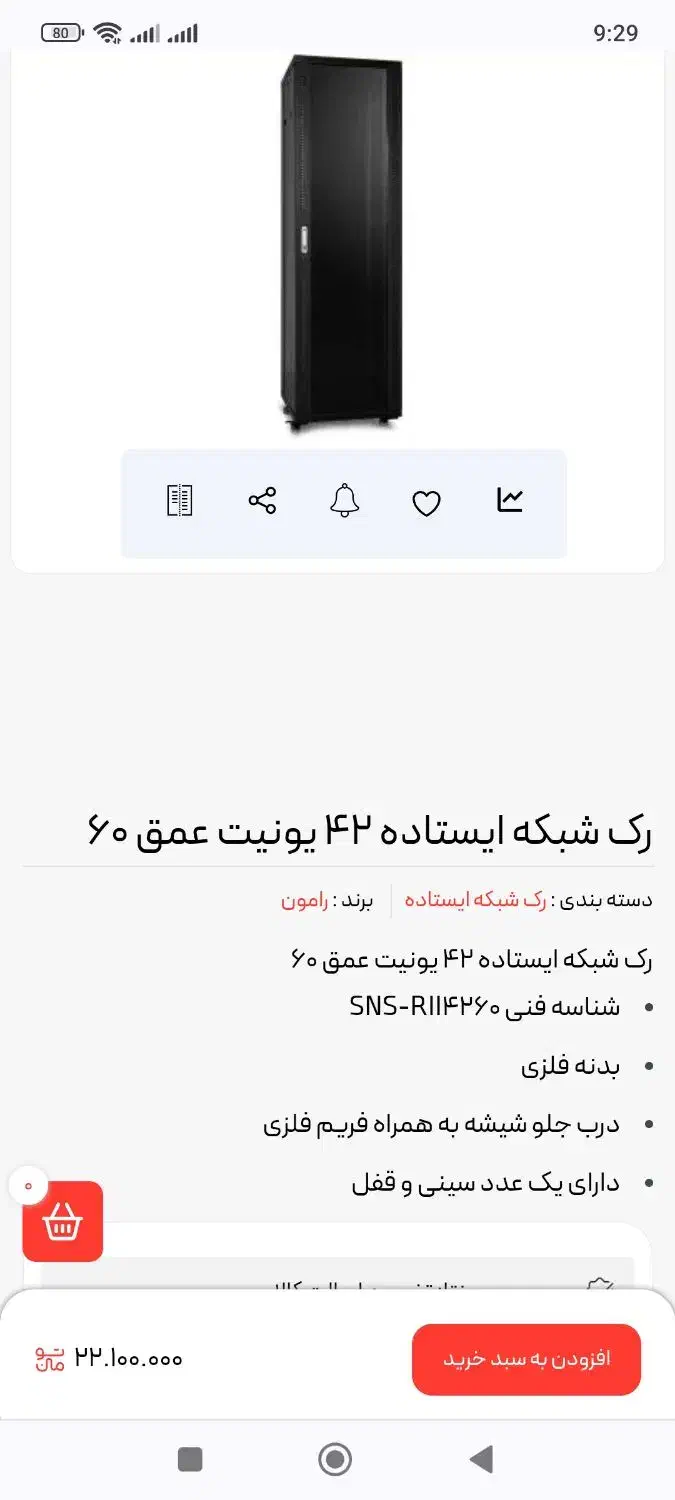Share this product
The image size is (675, 1500).
click(x=262, y=500)
